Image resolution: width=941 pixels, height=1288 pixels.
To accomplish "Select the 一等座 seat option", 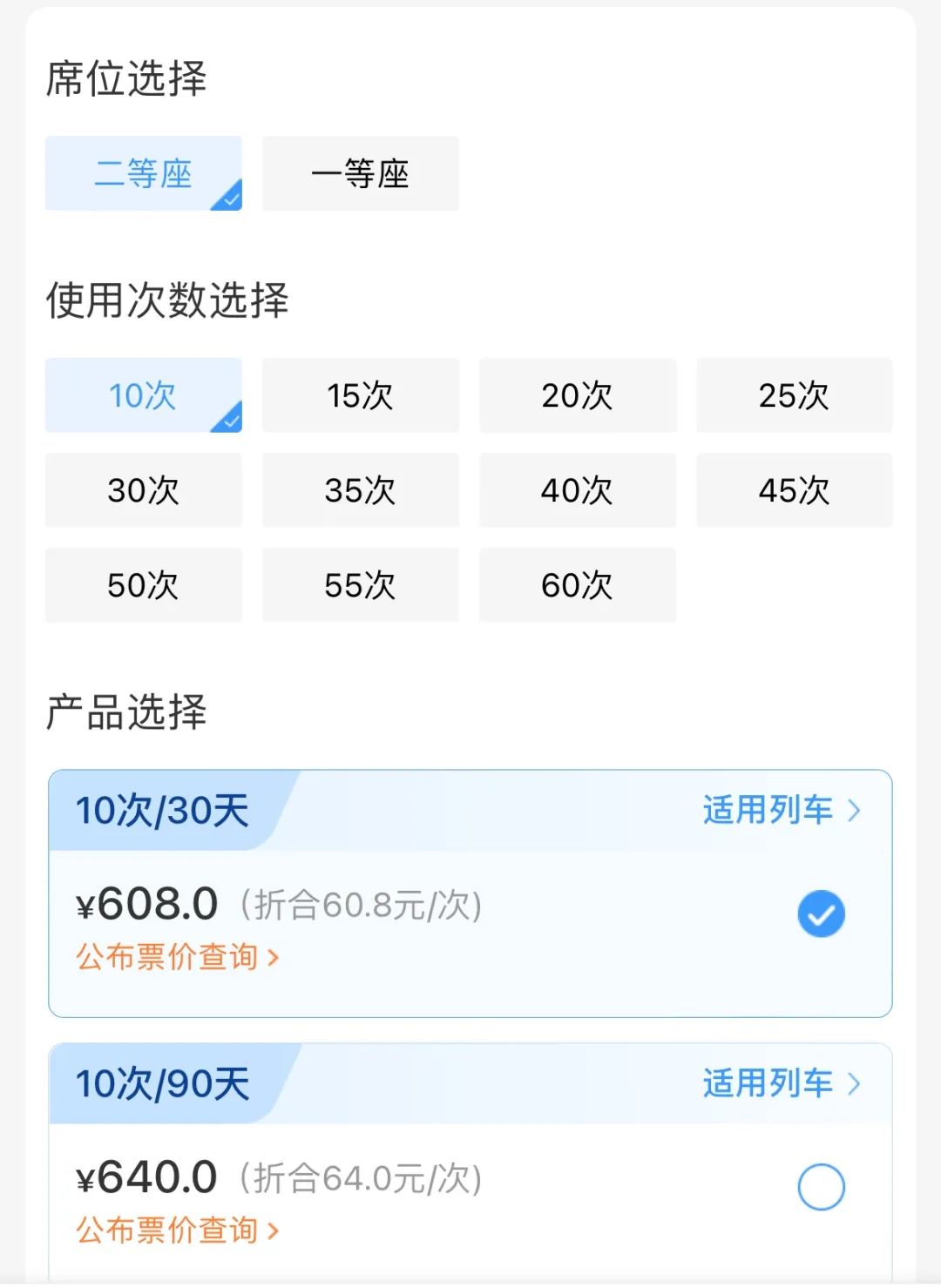I will pos(360,173).
